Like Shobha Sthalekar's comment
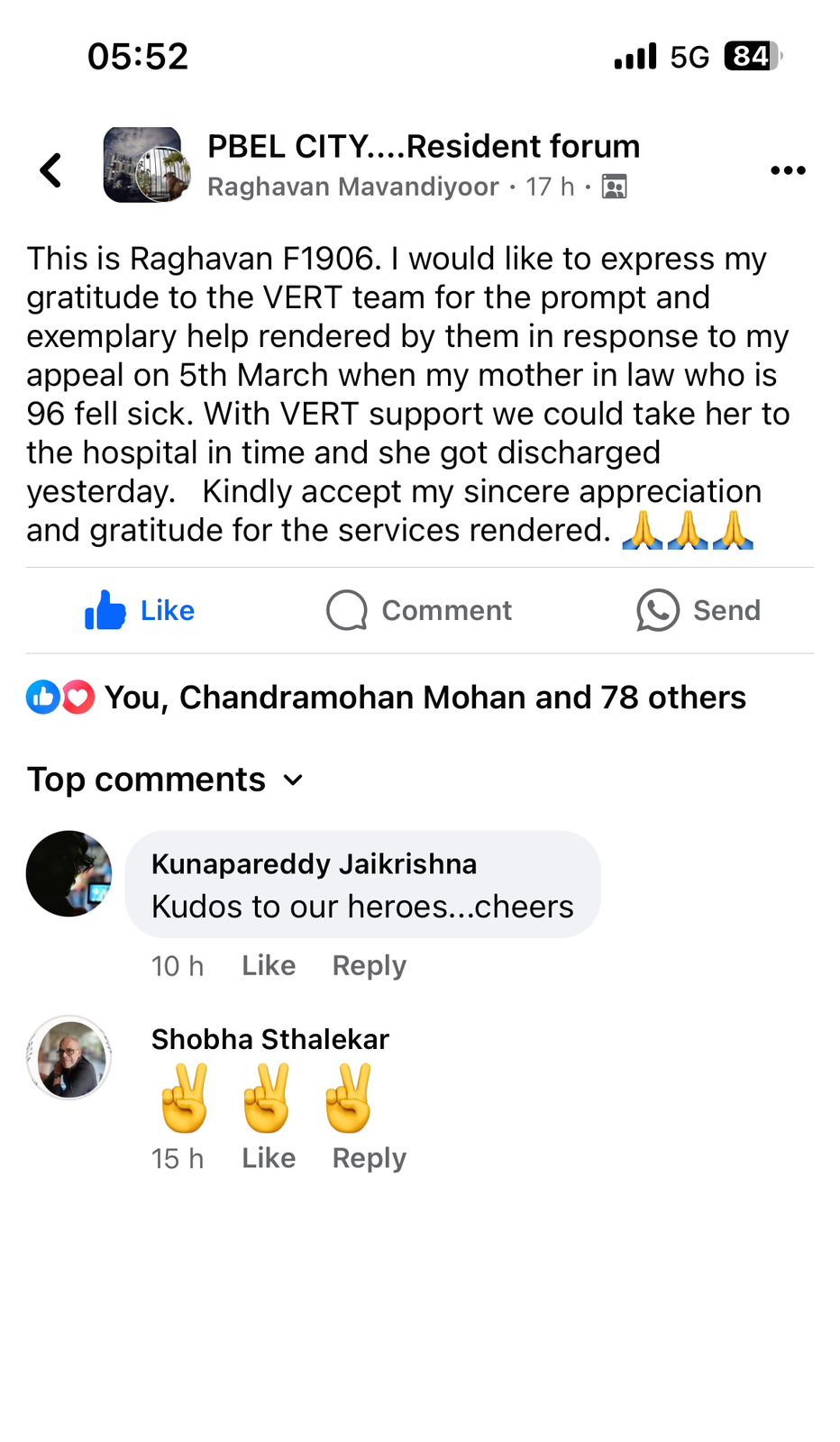This screenshot has width=840, height=1442. 268,1158
